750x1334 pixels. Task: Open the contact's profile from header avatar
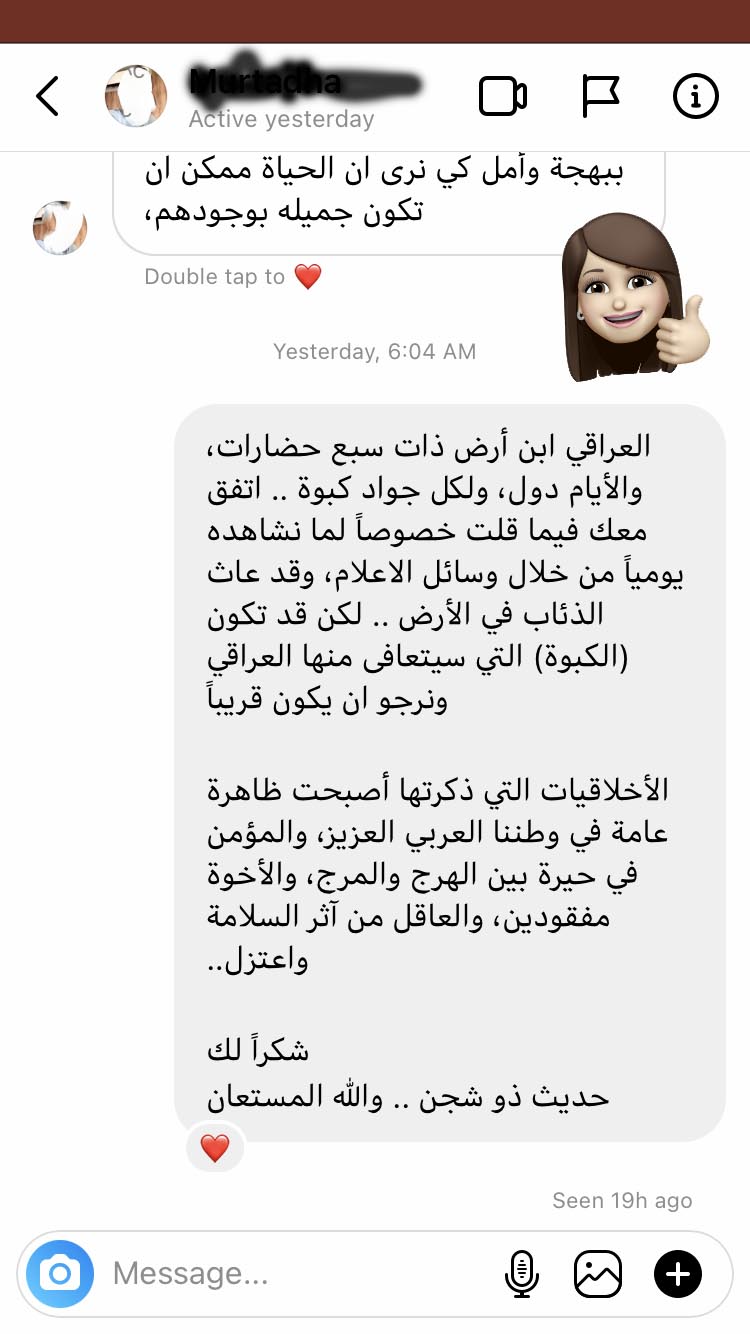(136, 97)
